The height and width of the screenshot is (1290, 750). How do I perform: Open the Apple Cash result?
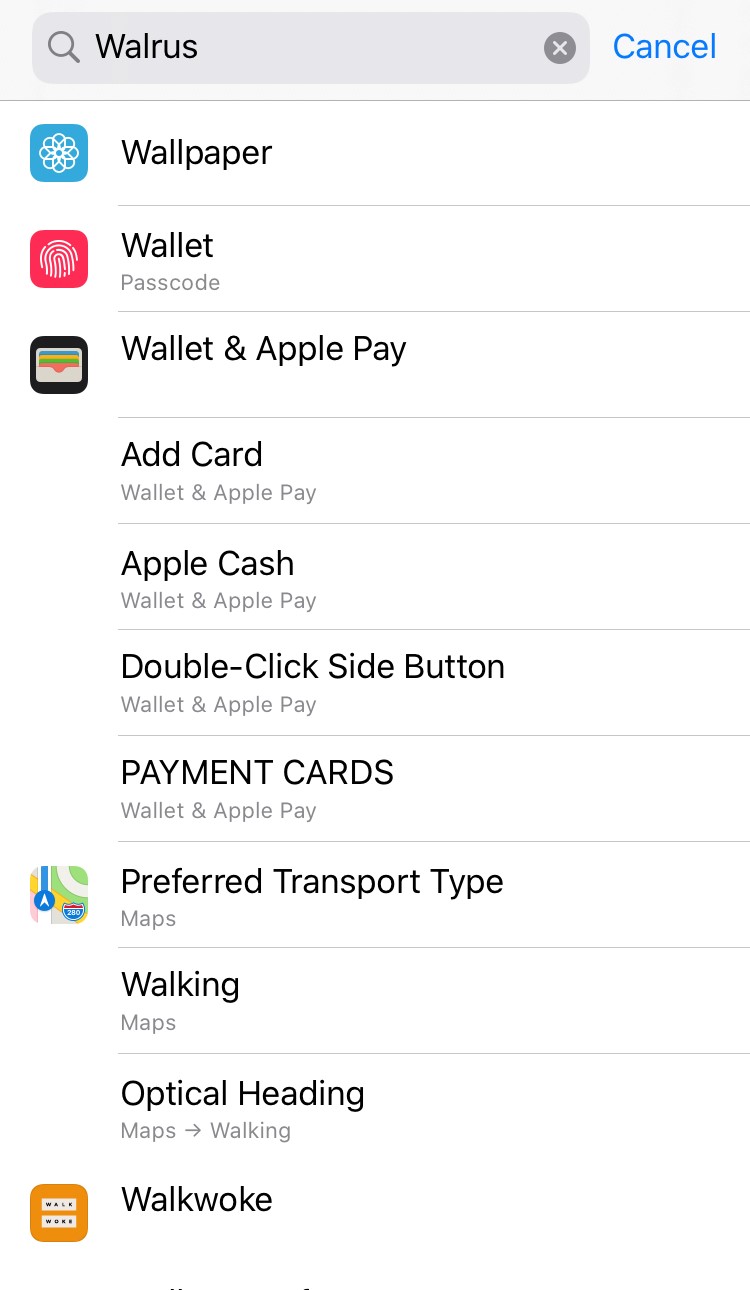tap(375, 577)
